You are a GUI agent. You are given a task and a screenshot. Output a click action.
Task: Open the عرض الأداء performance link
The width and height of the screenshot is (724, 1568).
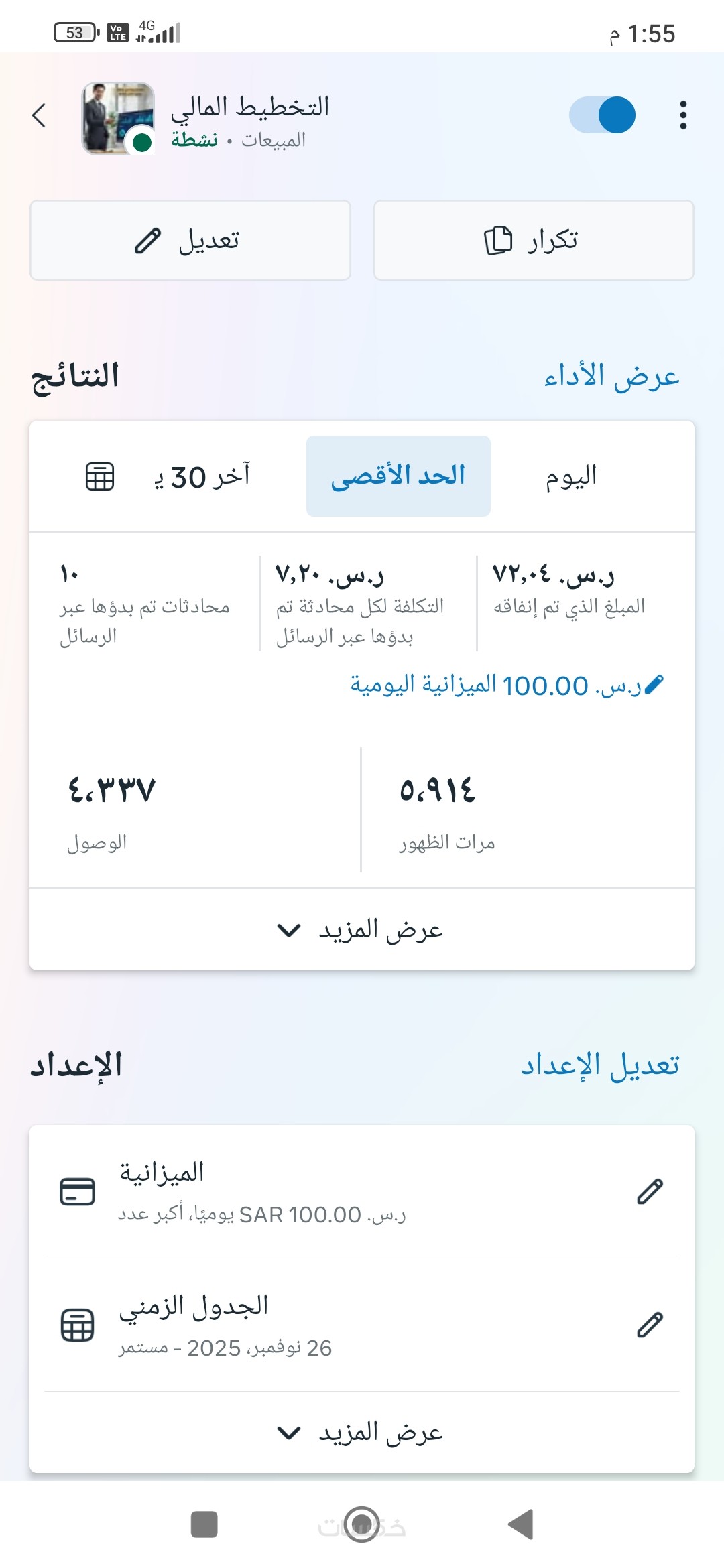point(611,376)
